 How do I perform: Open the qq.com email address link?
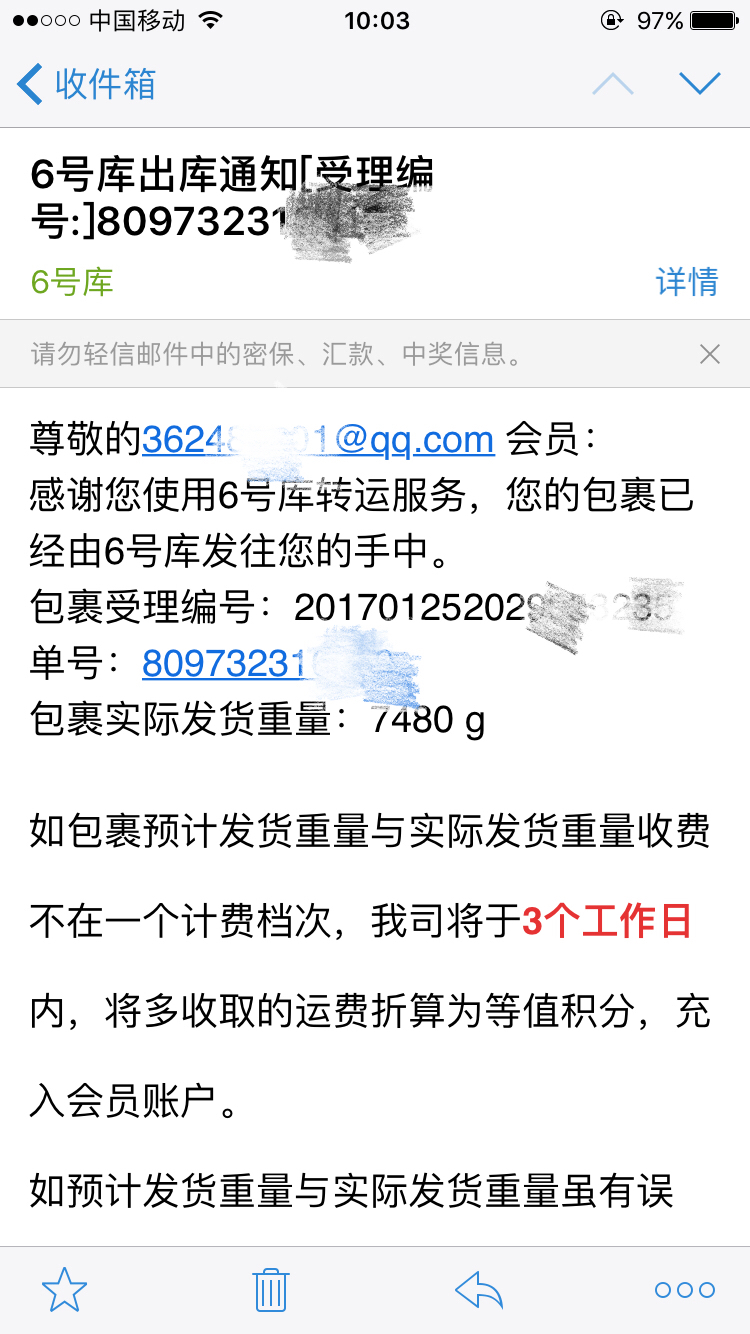[x=319, y=439]
